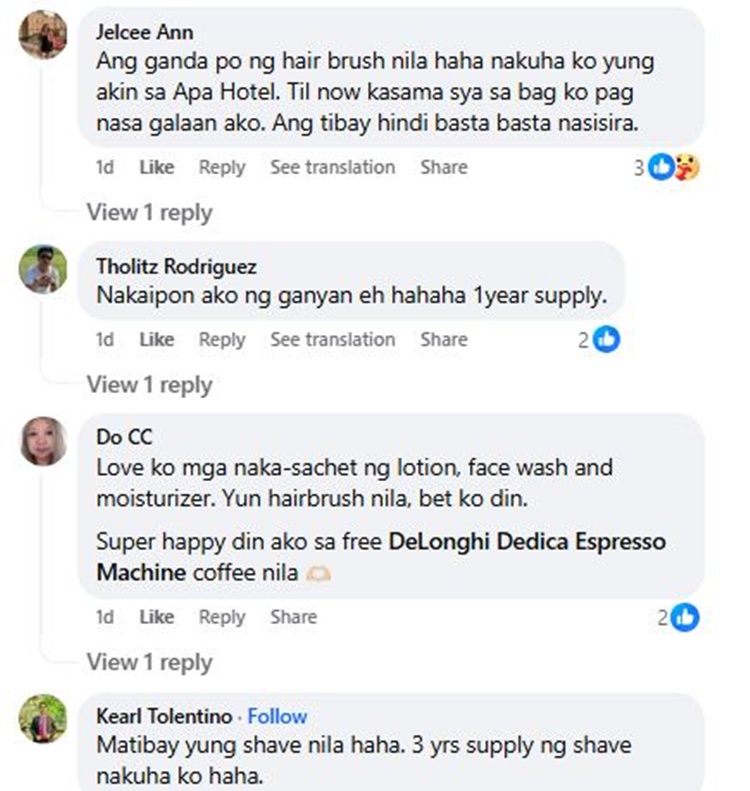Viewport: 750px width, 791px height.
Task: Reply to Tholitz Rodriguez's comment
Action: pos(221,340)
